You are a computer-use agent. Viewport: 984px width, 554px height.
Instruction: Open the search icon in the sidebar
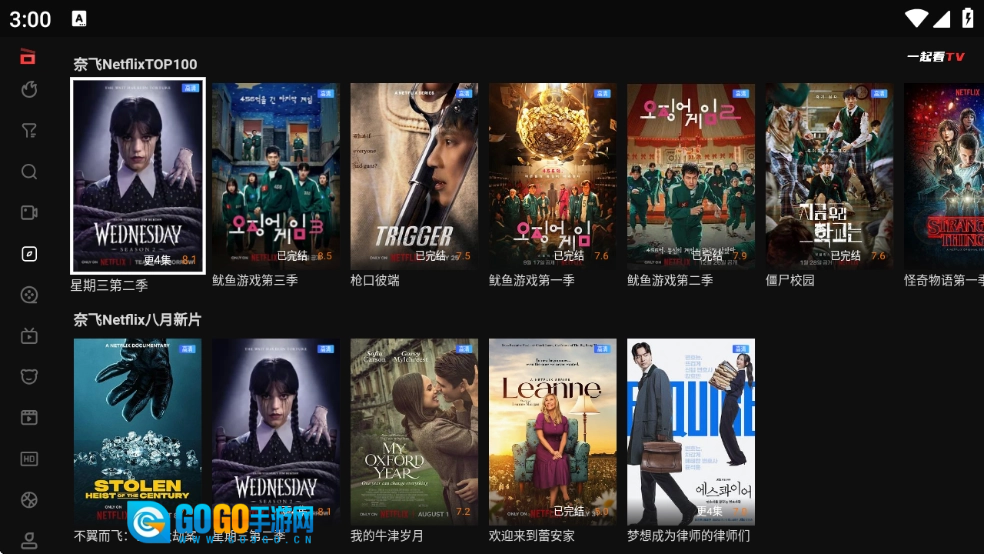tap(29, 171)
